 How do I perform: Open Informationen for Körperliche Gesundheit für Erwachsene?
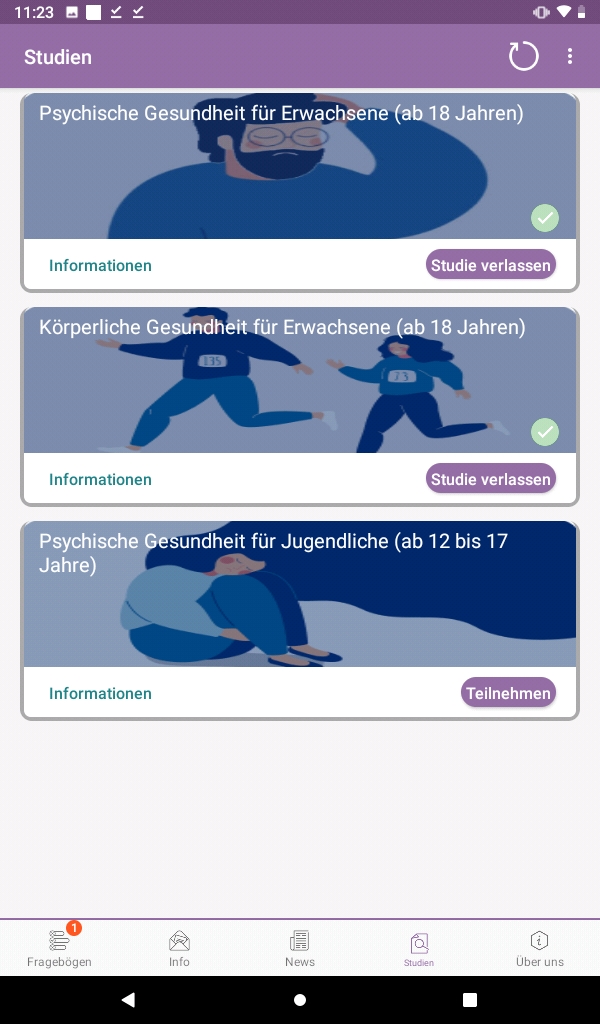click(x=100, y=479)
